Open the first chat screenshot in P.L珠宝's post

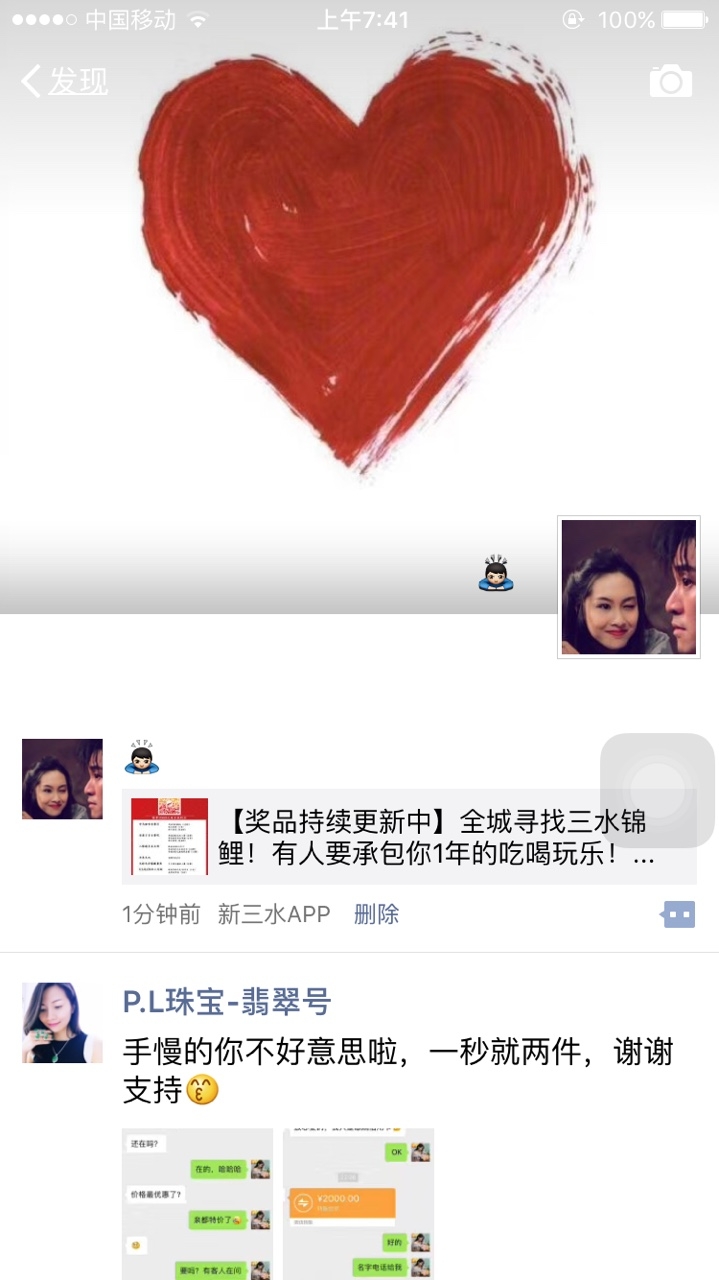[197, 1204]
